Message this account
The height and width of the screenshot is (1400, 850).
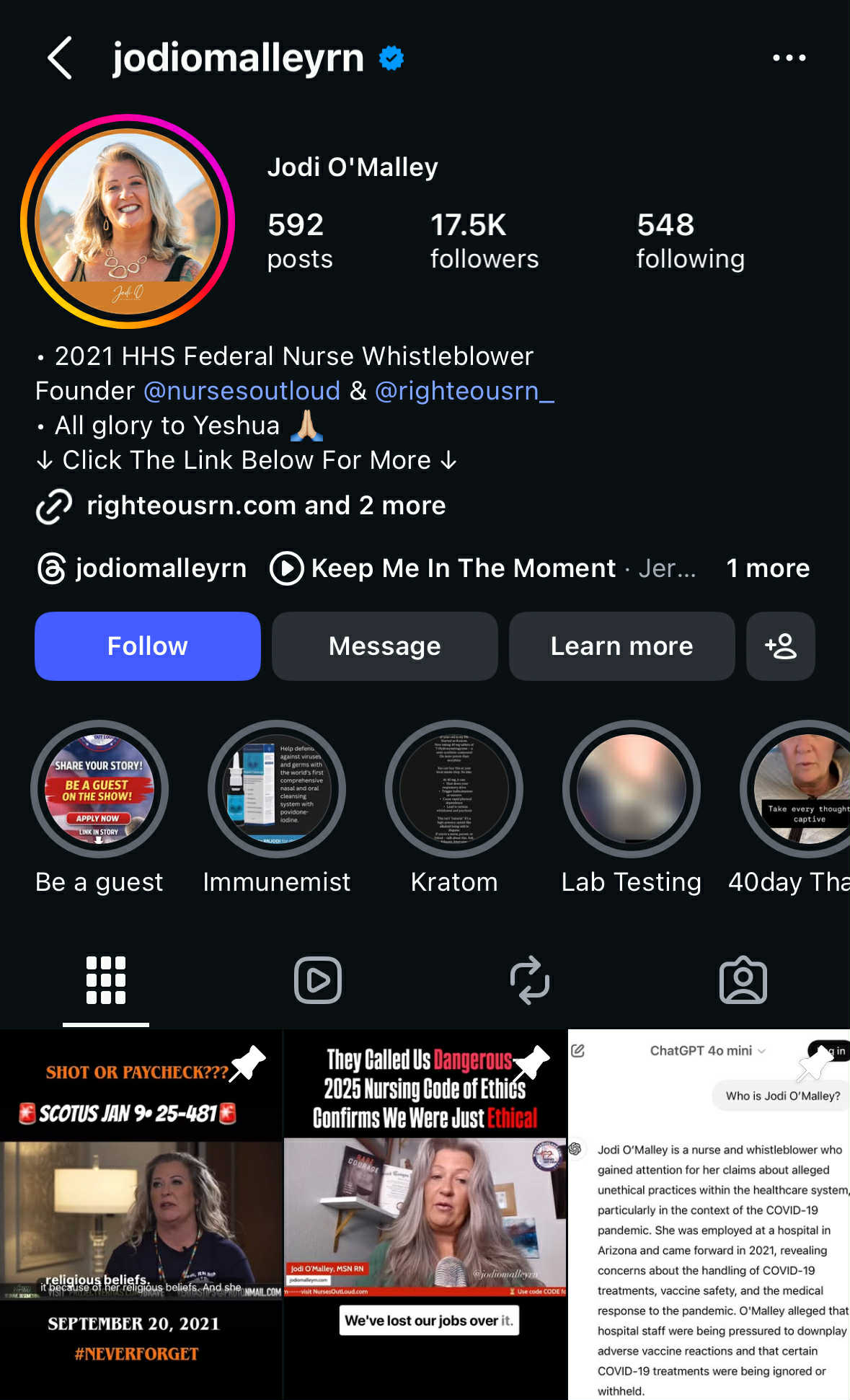[x=384, y=646]
